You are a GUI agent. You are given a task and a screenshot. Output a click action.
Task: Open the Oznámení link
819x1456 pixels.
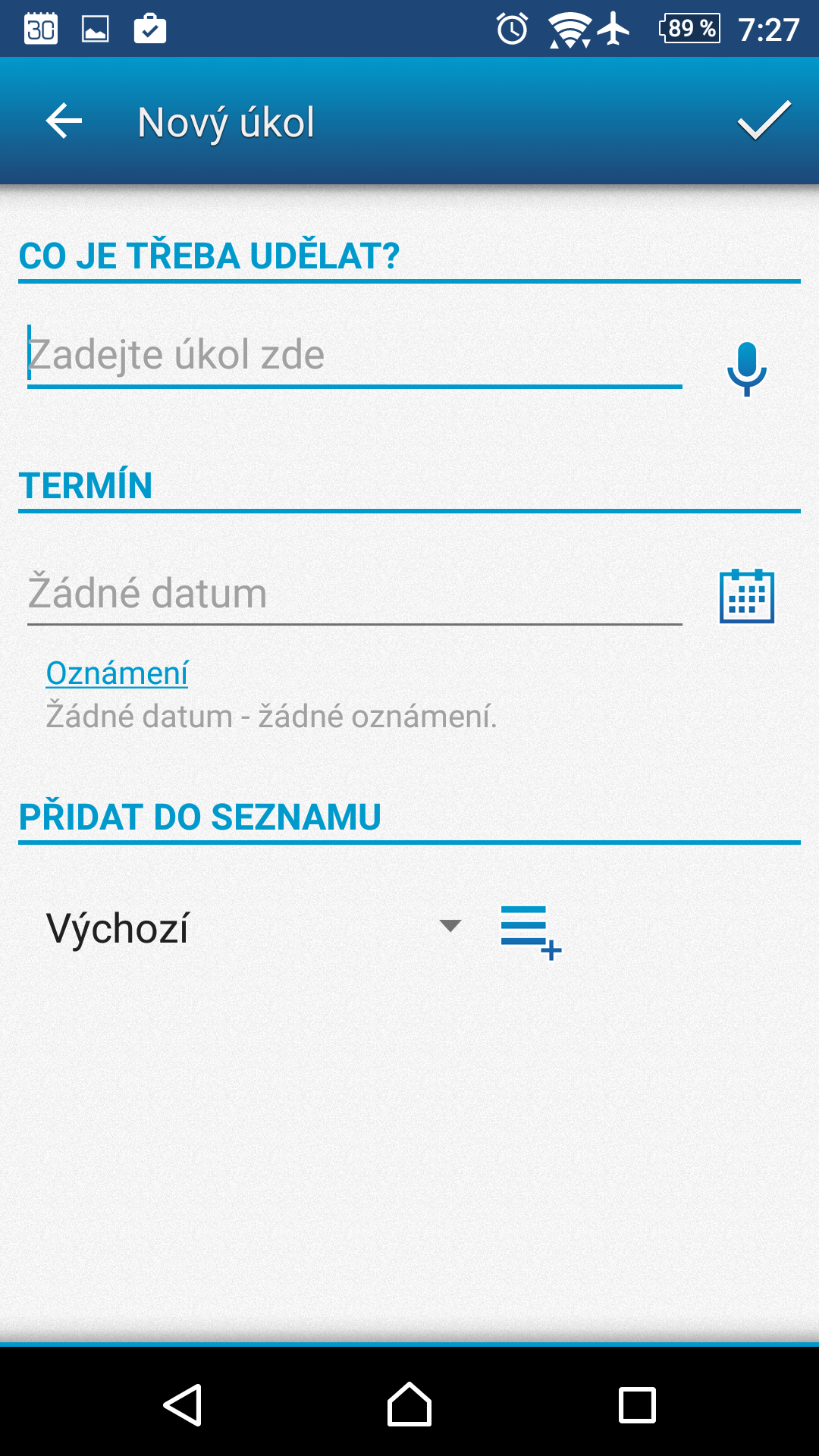coord(117,673)
